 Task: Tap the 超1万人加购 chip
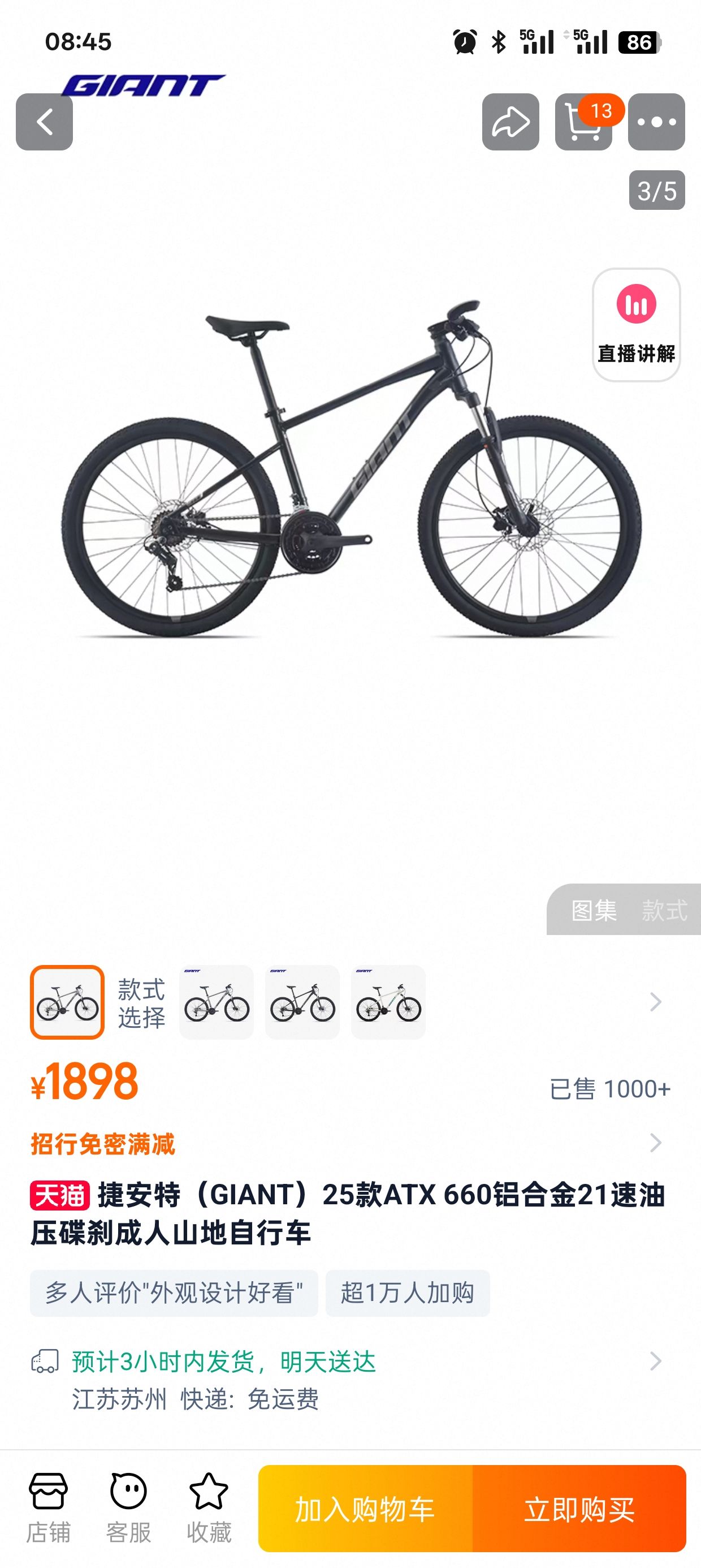coord(408,1293)
